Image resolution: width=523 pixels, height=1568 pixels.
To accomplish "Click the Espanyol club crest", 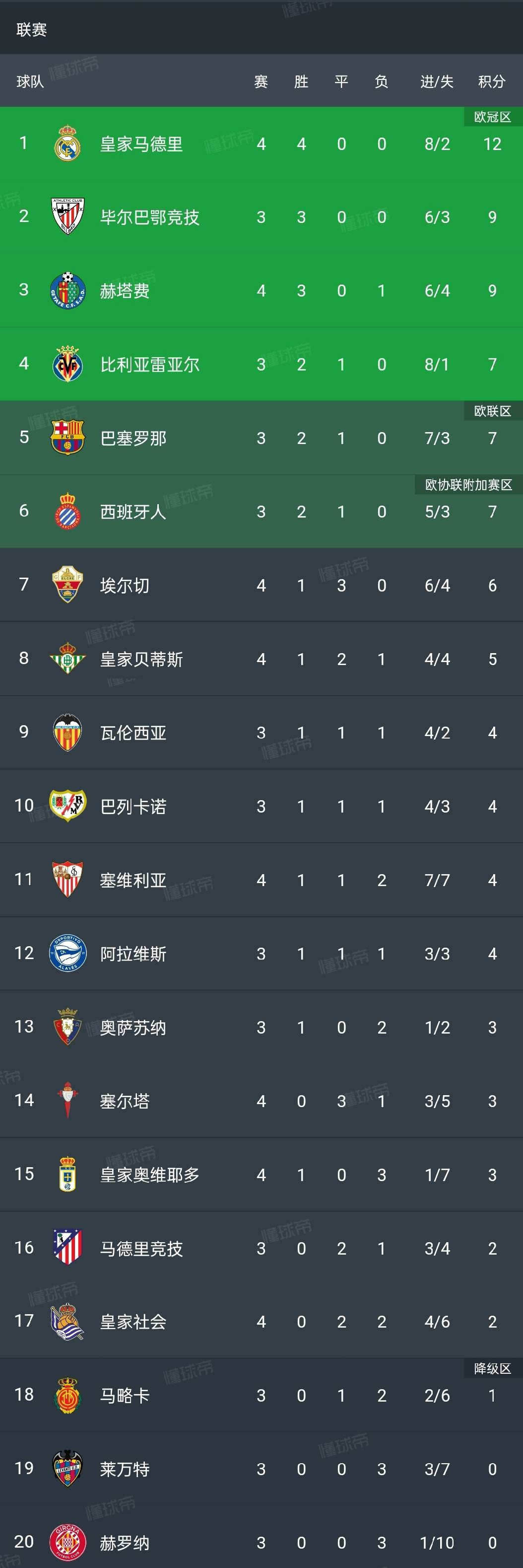I will click(x=68, y=511).
